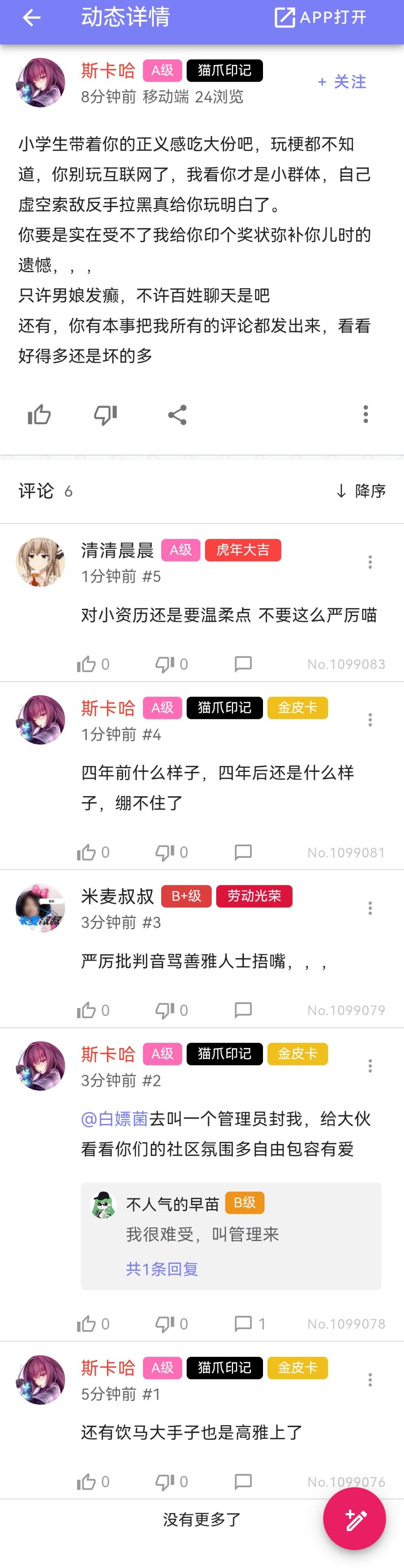Expand 共1条回复 replies
The image size is (404, 1568).
(x=162, y=1268)
